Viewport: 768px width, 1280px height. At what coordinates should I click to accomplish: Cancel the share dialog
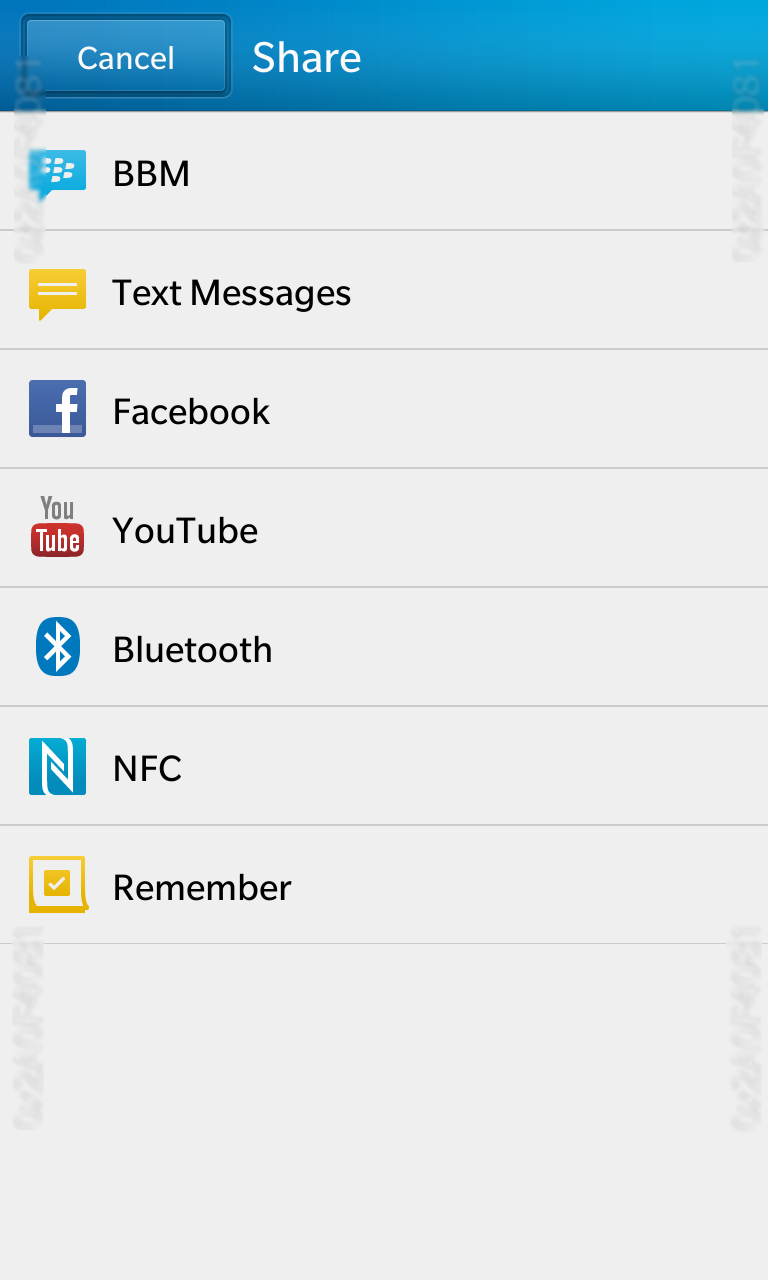click(126, 57)
